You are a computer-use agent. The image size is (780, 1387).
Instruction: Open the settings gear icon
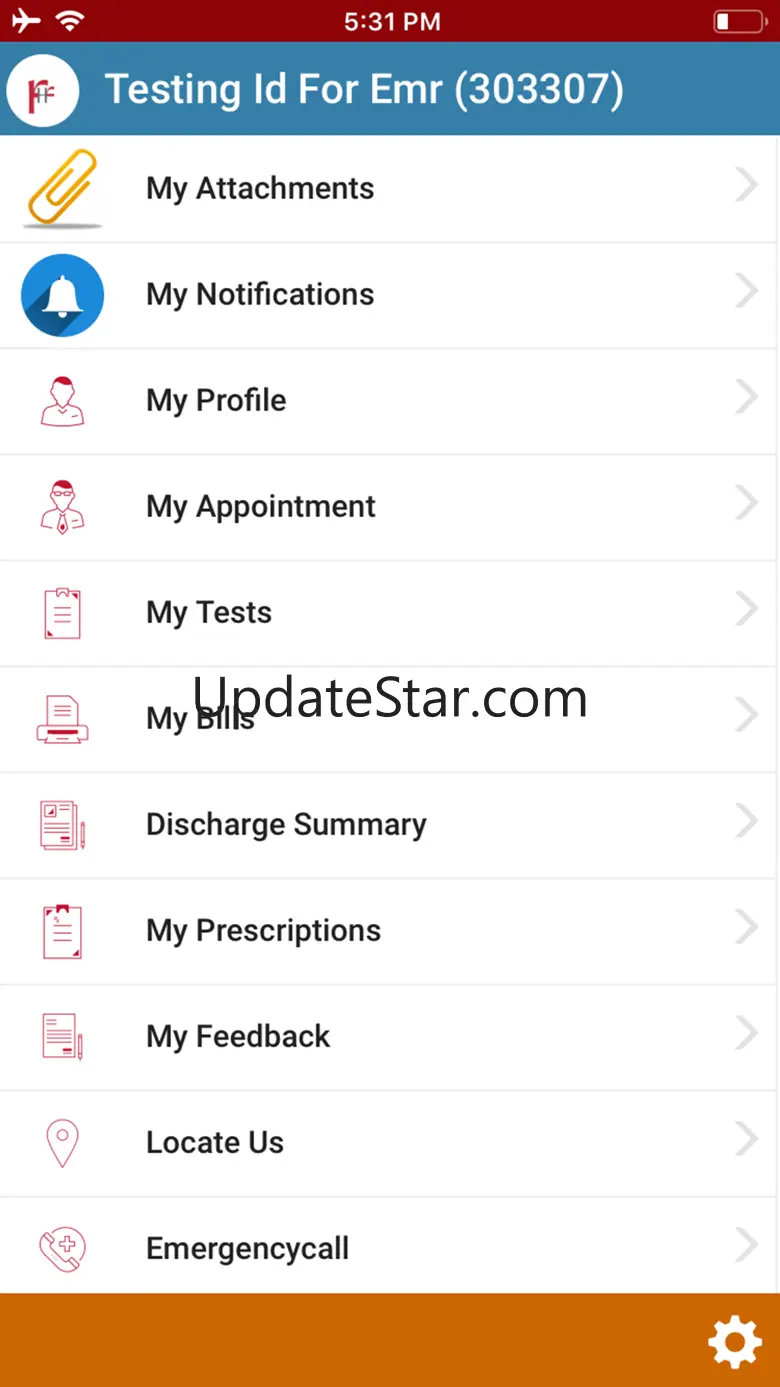pyautogui.click(x=735, y=1341)
